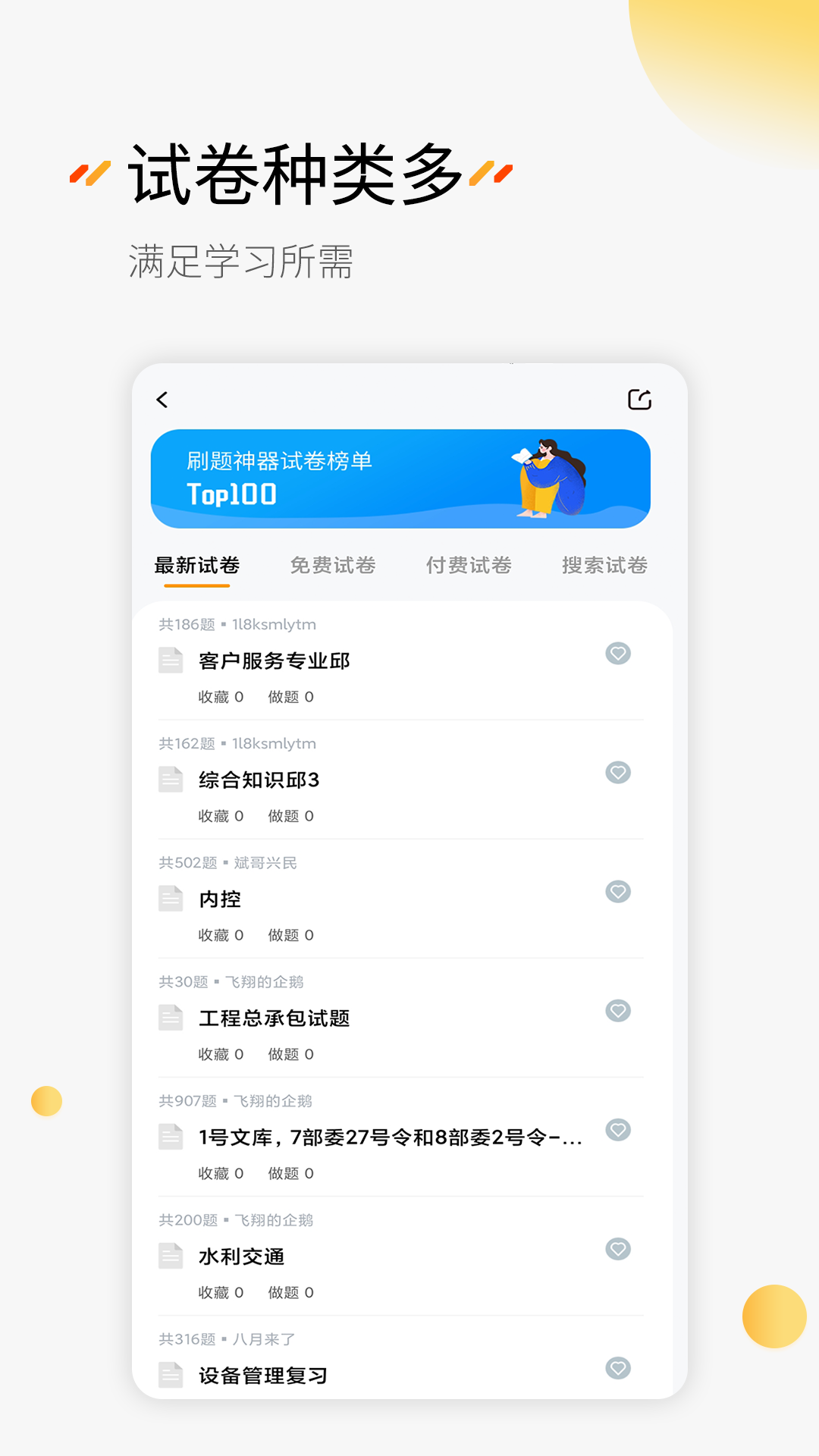Click the document icon beside 综合知识邱3
819x1456 pixels.
170,779
